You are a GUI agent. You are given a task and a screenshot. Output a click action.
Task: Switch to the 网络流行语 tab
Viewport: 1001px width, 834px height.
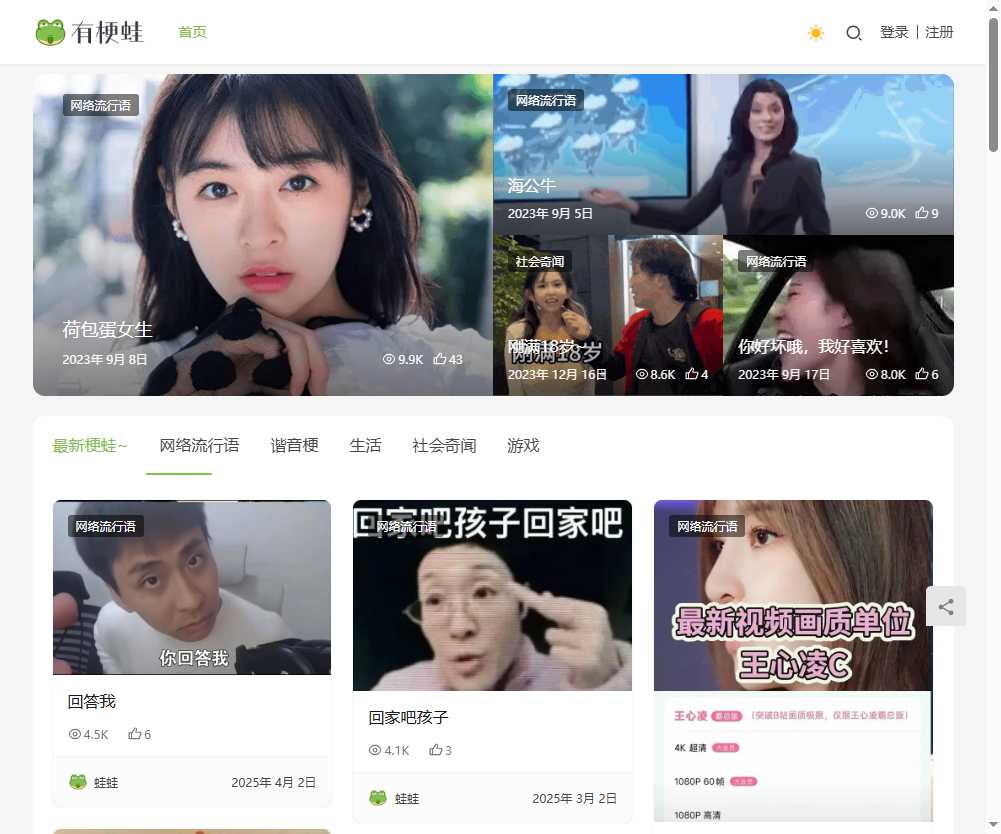tap(199, 446)
